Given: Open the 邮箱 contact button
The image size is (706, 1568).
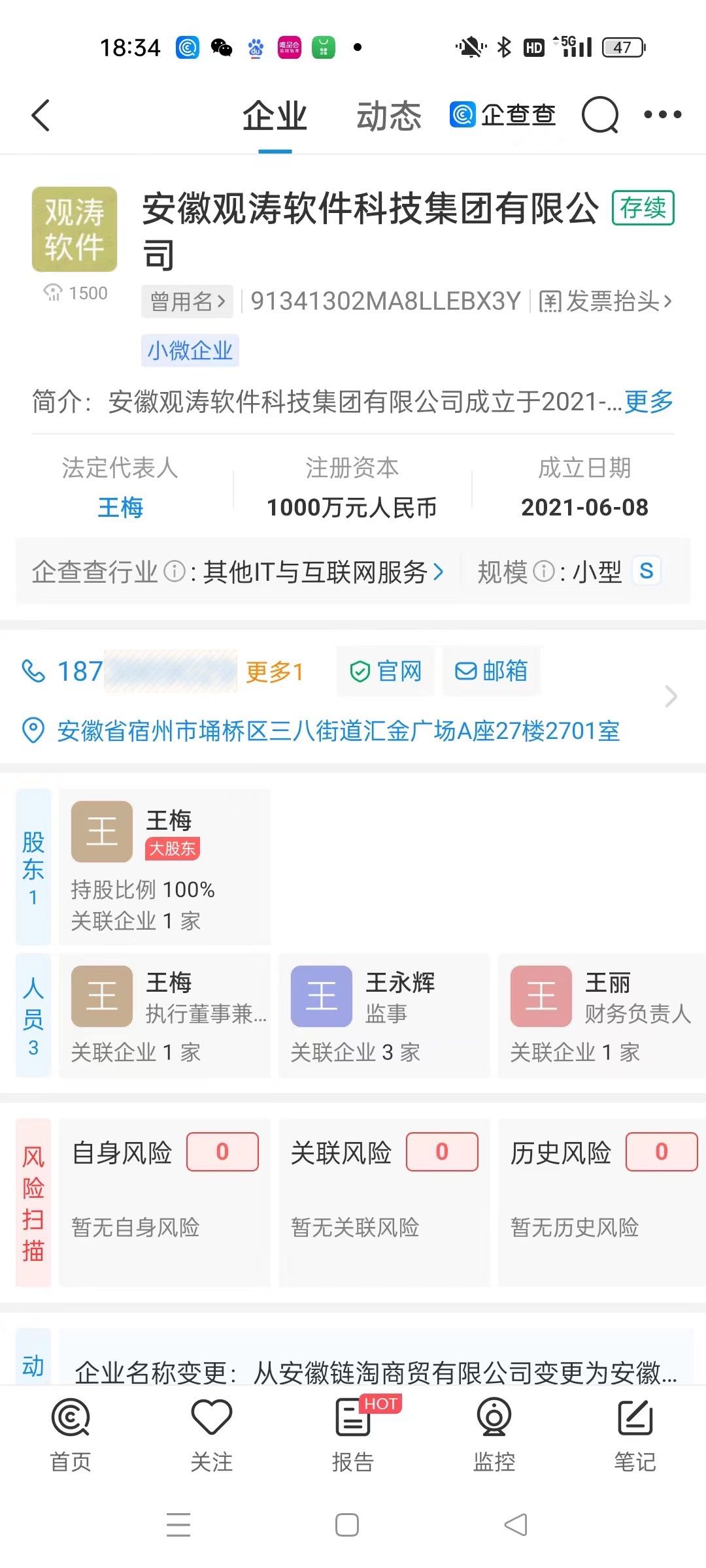Looking at the screenshot, I should click(x=492, y=671).
